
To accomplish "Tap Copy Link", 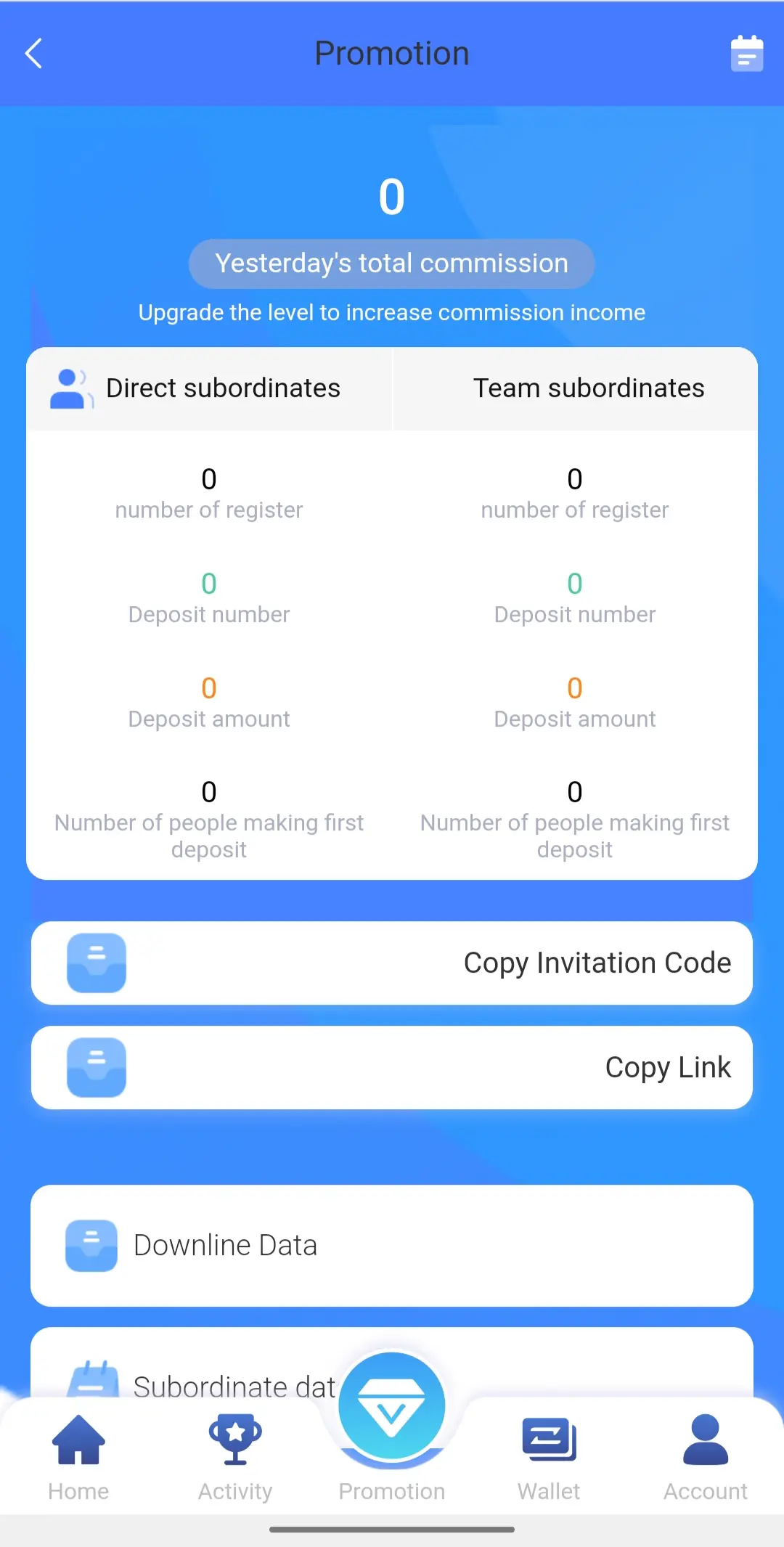I will (392, 1067).
